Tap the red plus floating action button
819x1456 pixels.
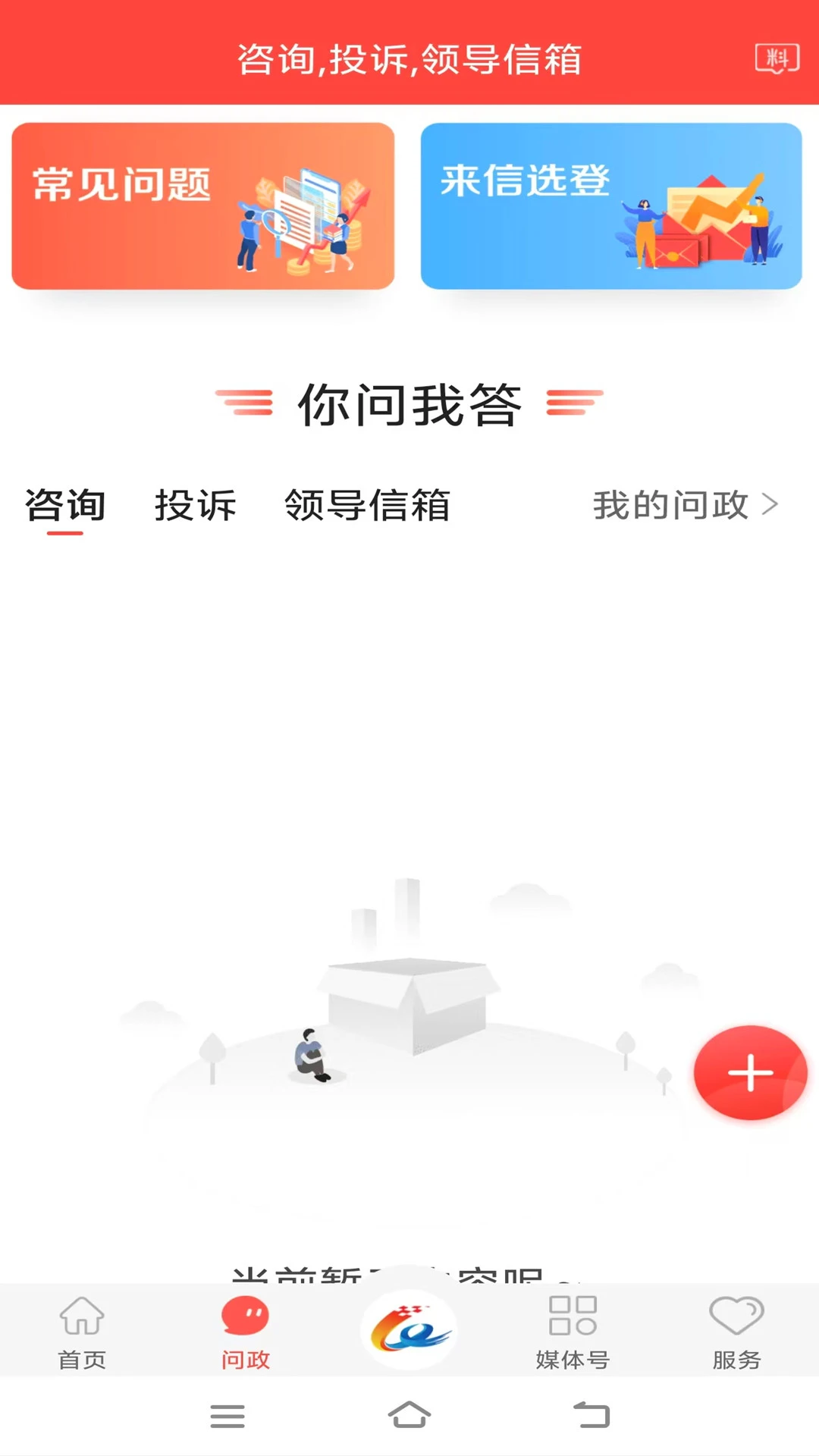(x=749, y=1072)
